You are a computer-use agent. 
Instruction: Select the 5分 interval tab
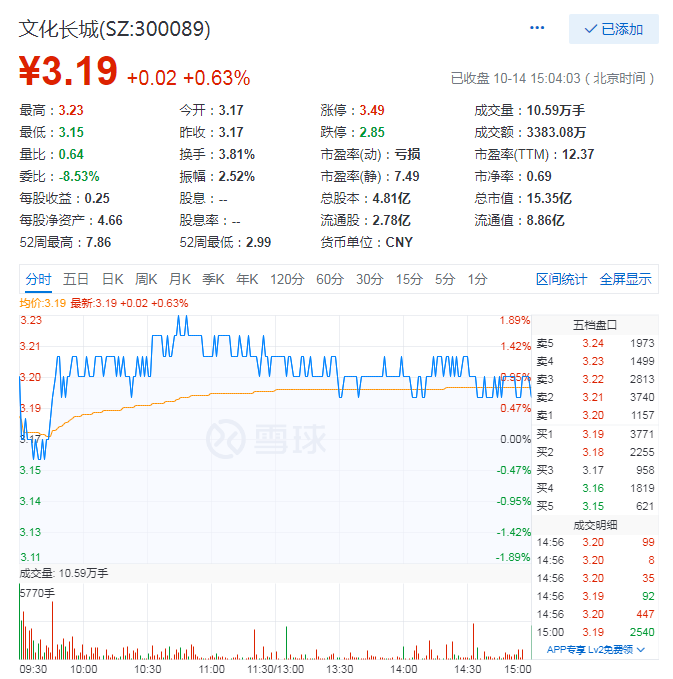click(x=444, y=279)
